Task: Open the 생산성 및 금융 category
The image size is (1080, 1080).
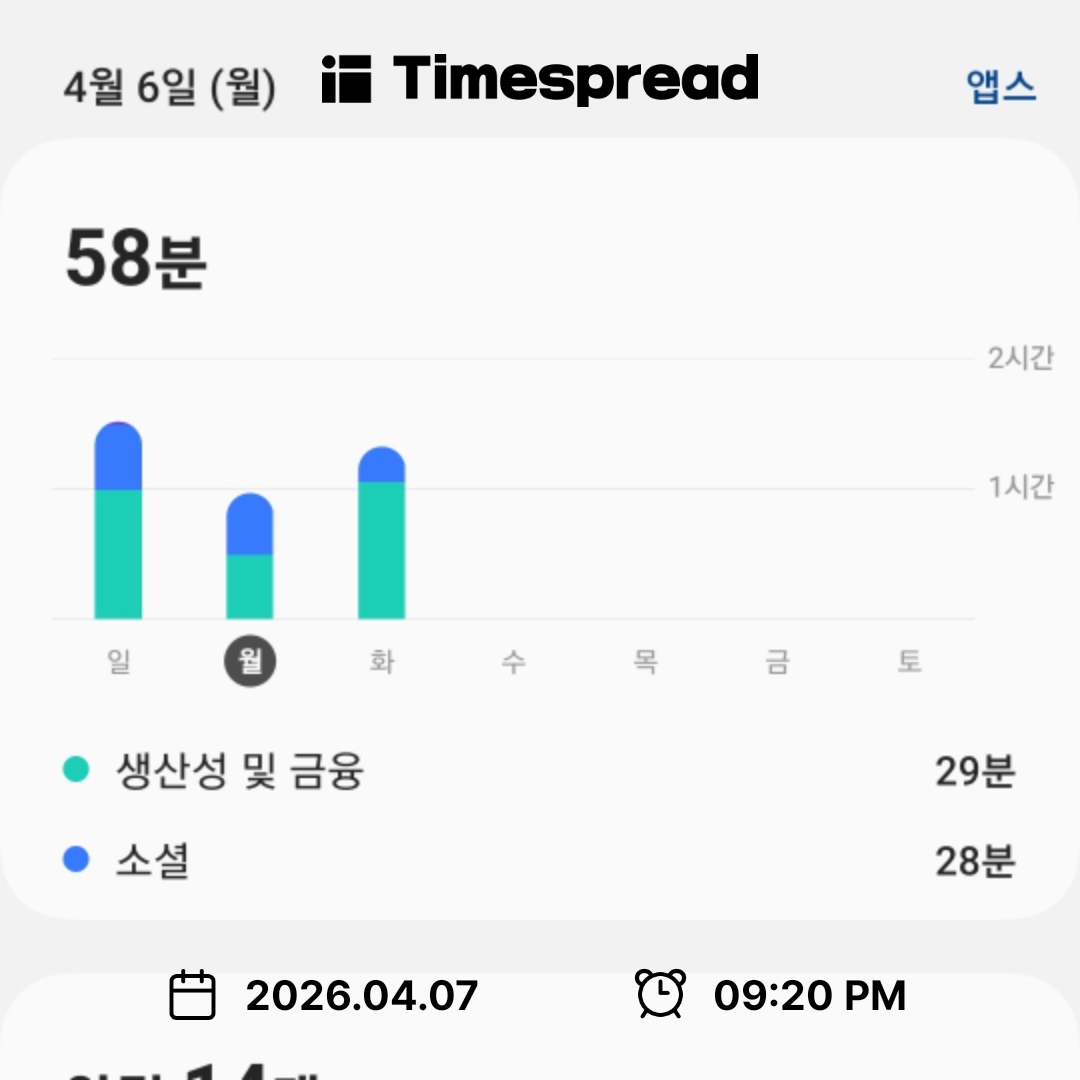Action: point(240,771)
